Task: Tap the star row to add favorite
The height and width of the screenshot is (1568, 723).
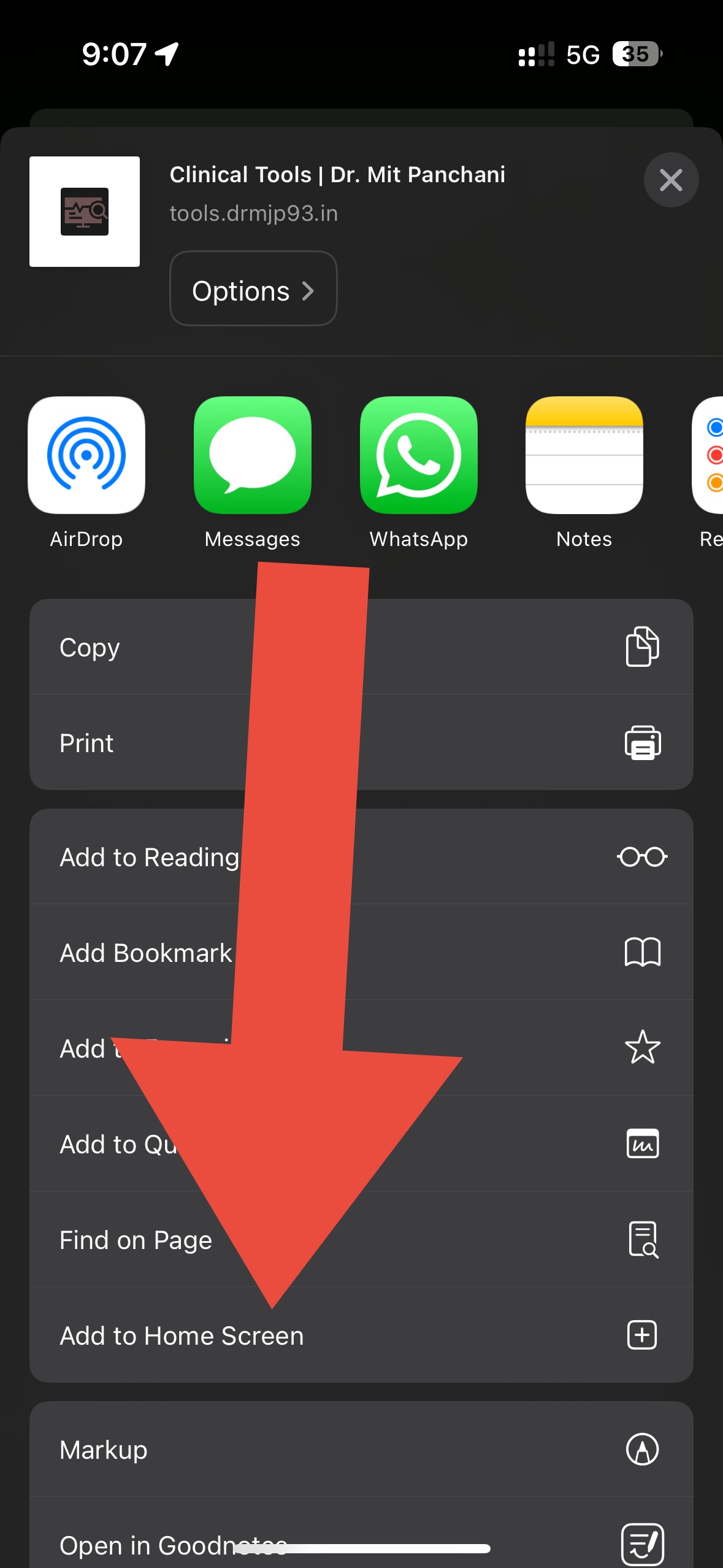Action: point(552,1048)
